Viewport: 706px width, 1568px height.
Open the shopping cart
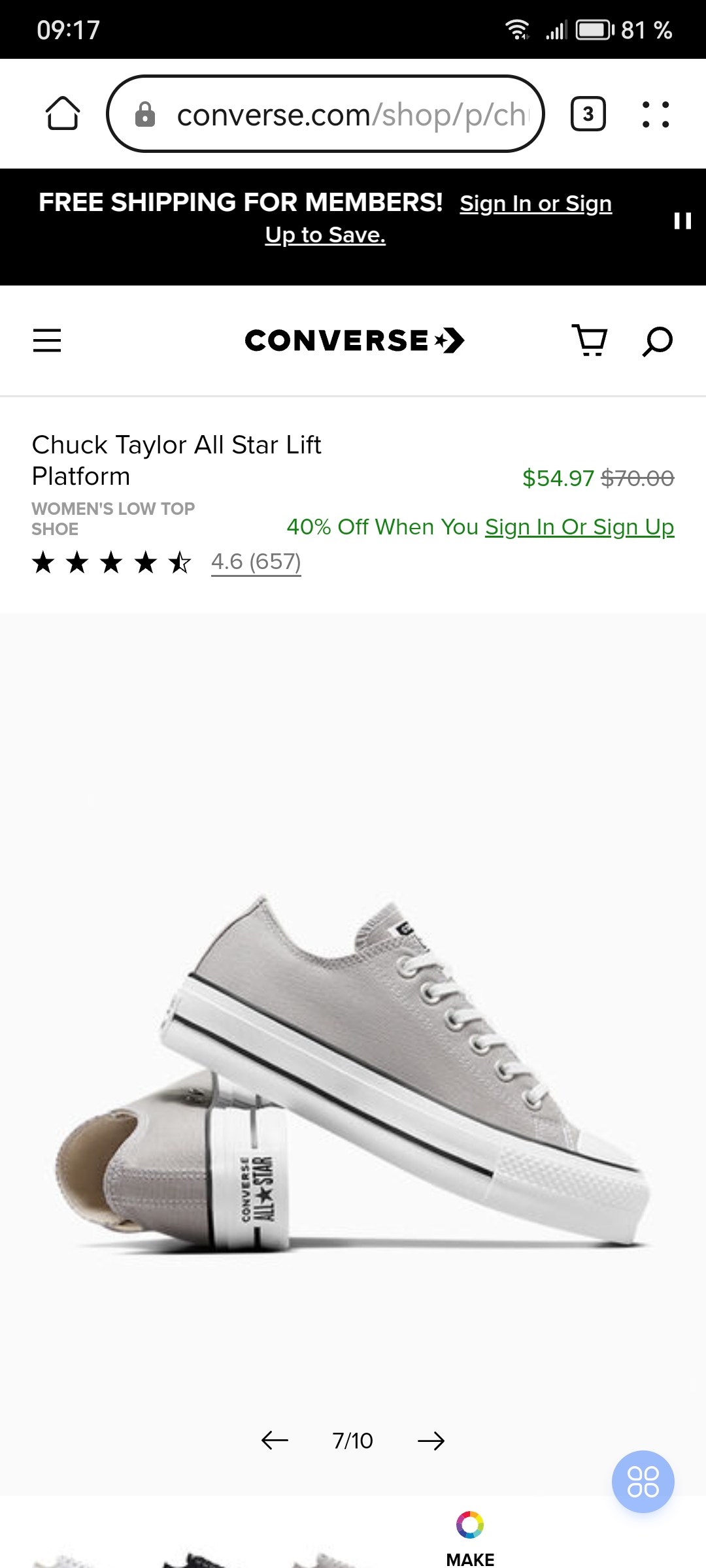(590, 340)
